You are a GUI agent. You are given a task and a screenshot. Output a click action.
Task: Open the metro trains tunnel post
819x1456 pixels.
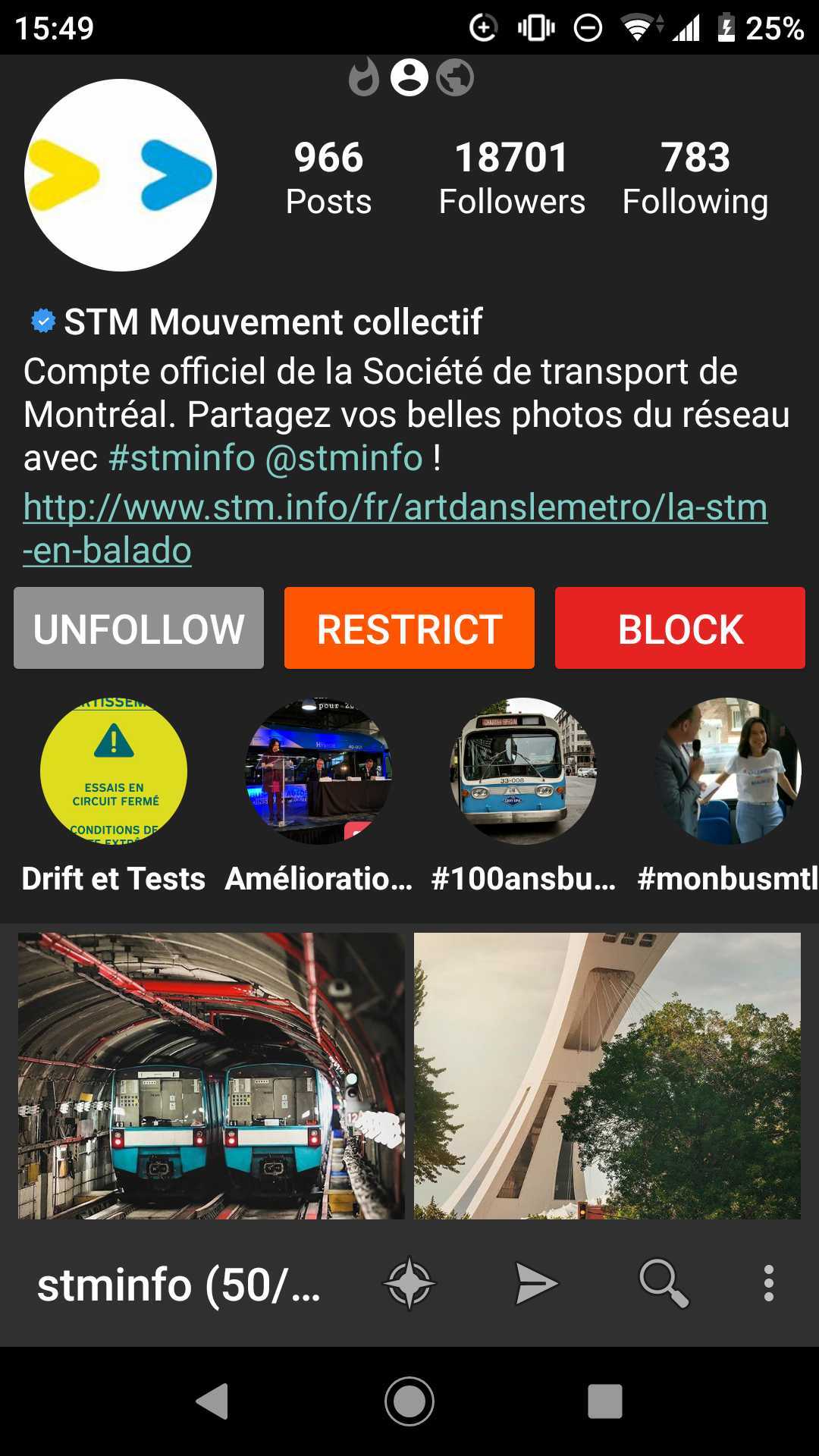[x=212, y=1076]
